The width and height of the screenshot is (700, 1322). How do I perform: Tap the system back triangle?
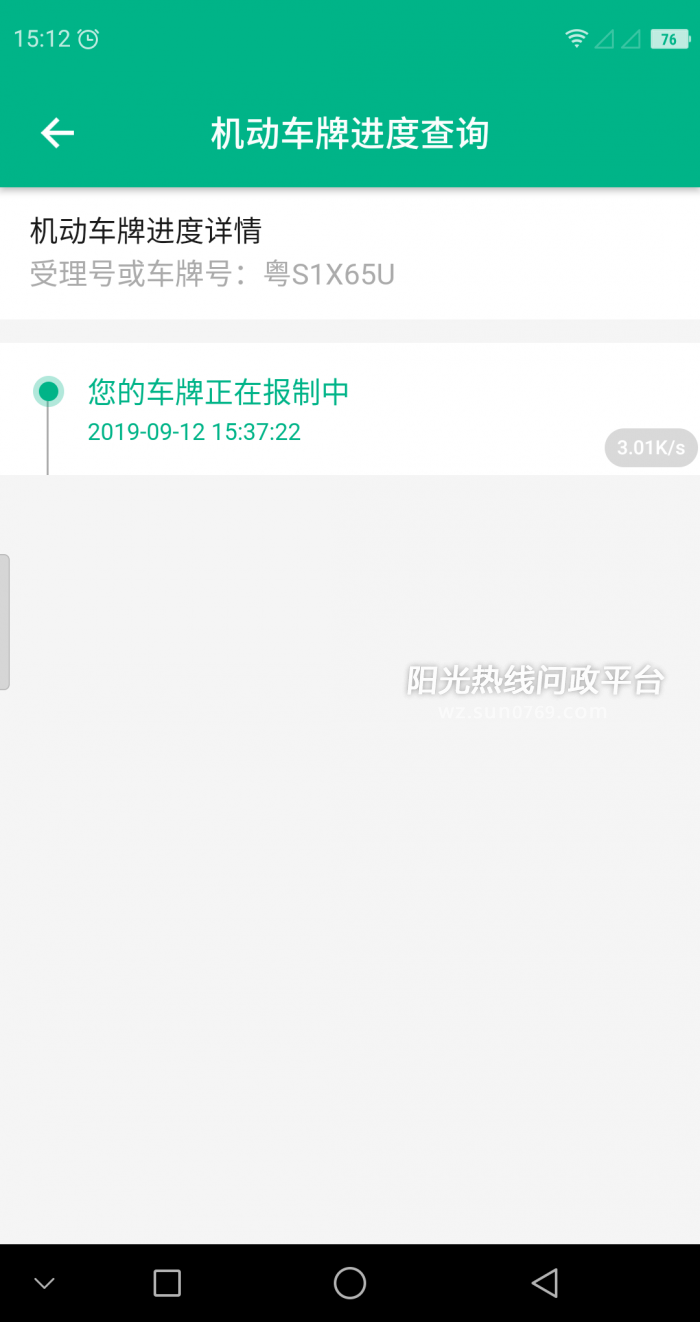(544, 1283)
